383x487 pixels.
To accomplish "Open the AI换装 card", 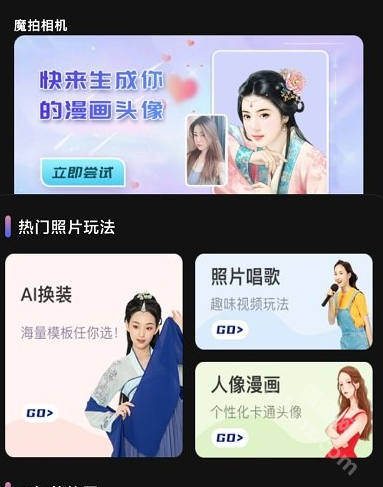I will (94, 355).
